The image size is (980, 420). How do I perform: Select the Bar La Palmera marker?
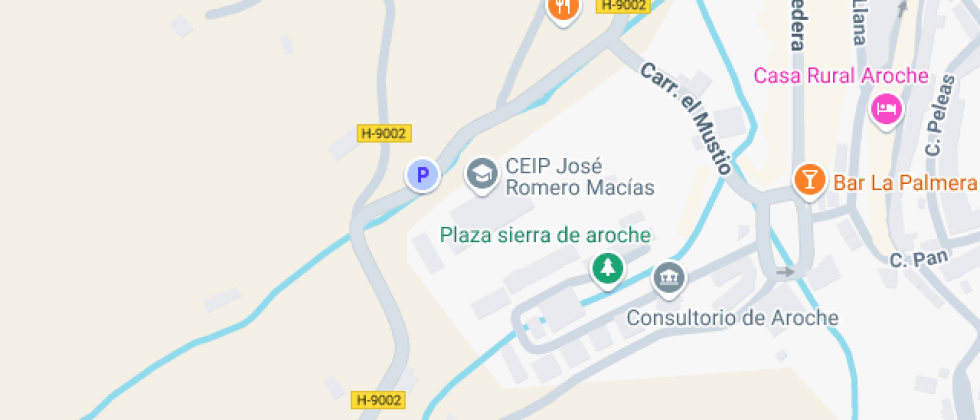808,180
